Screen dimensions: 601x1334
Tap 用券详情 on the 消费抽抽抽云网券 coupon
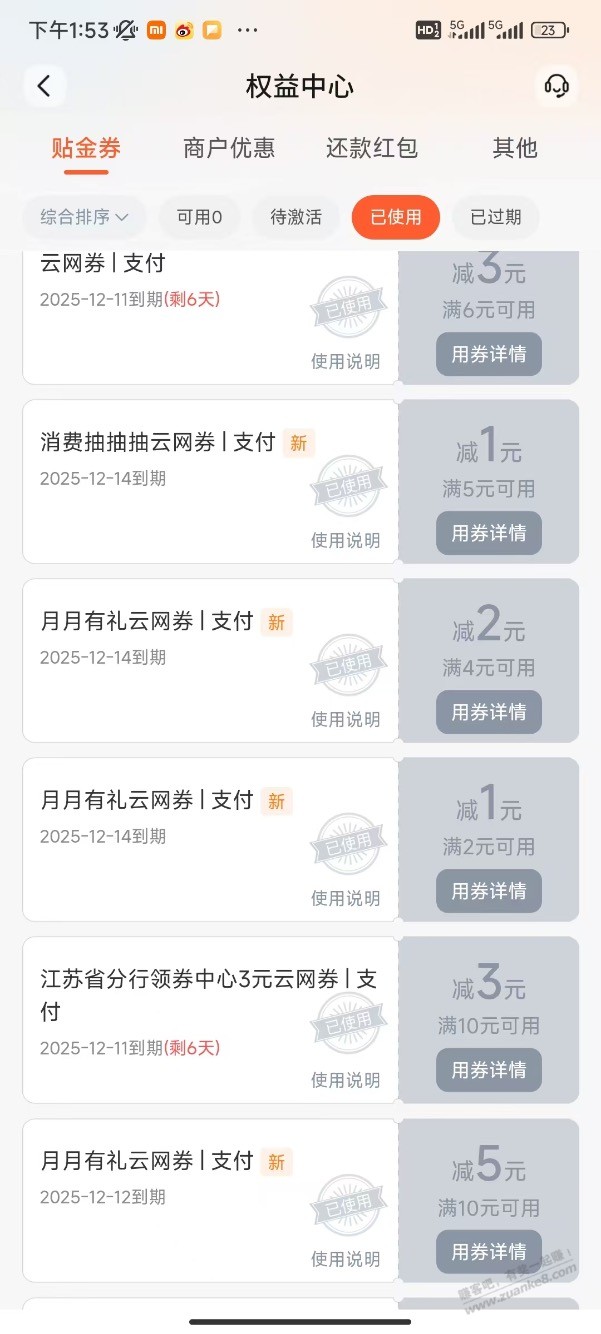[489, 533]
